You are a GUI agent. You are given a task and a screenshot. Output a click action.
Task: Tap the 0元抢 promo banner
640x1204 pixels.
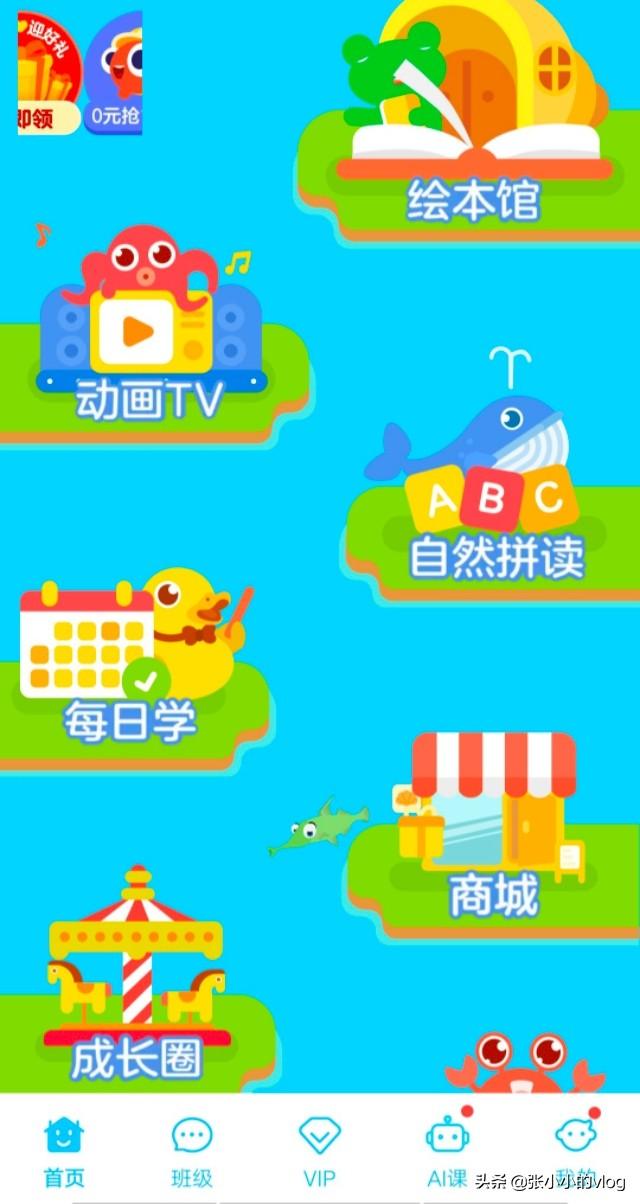[113, 73]
